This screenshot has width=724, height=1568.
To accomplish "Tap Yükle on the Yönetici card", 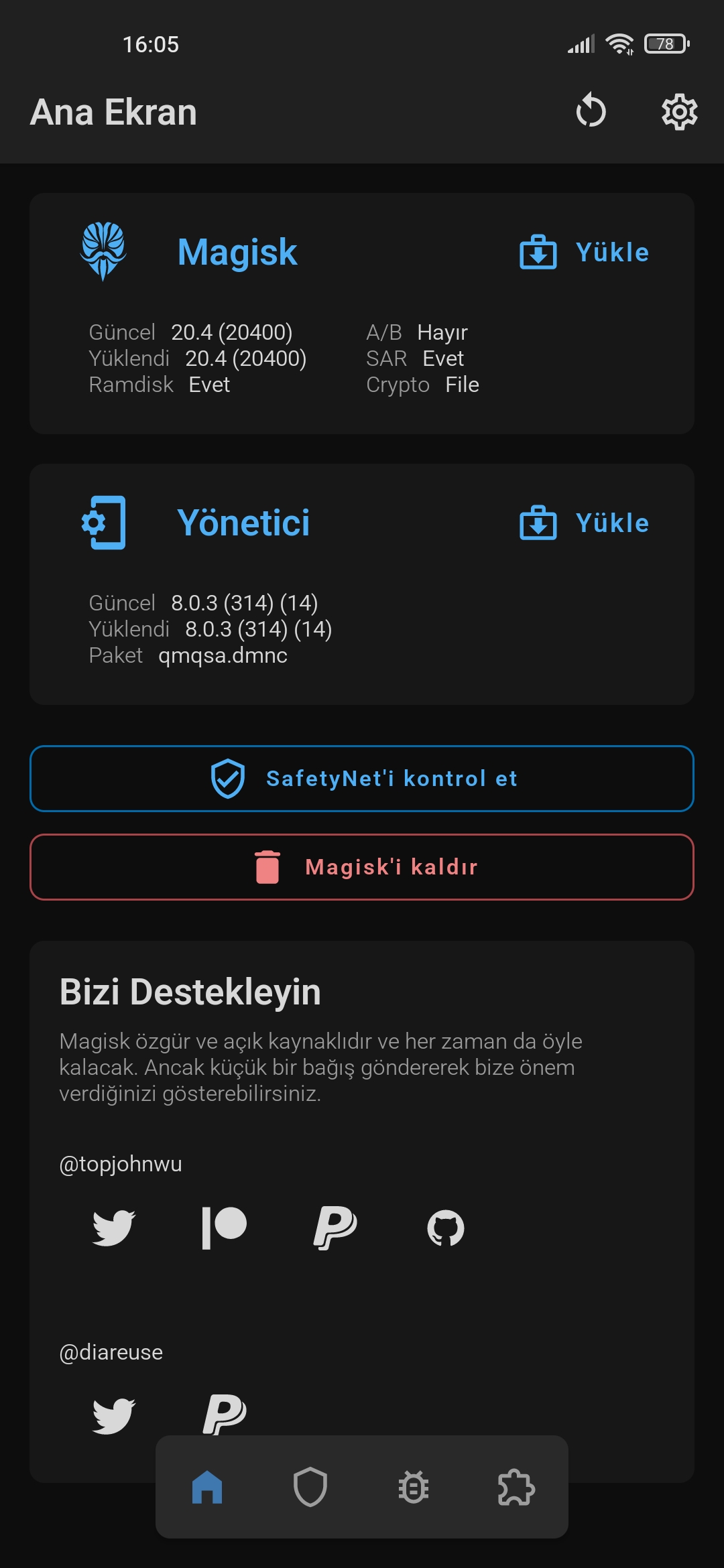I will pyautogui.click(x=585, y=523).
